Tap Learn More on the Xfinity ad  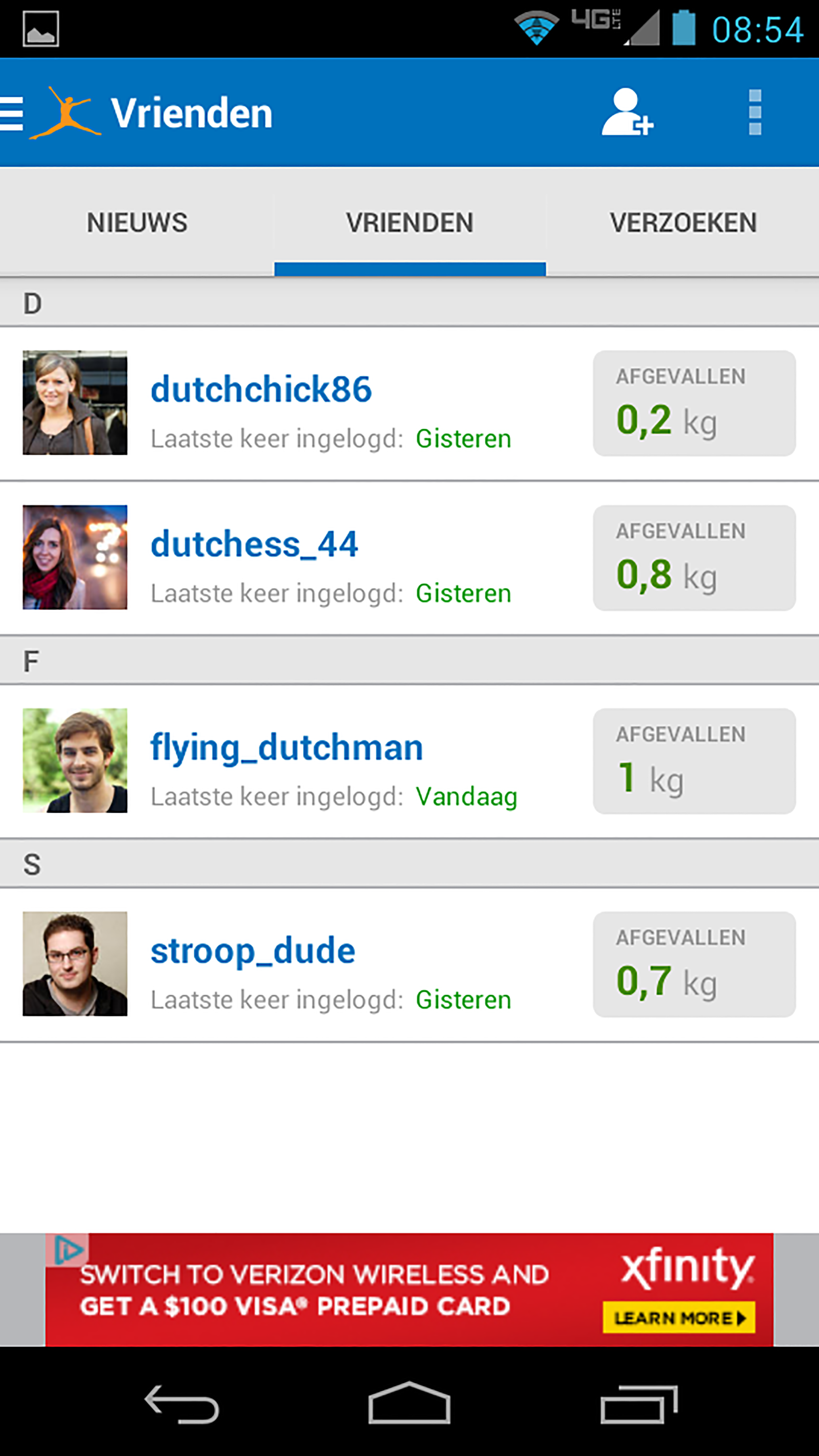pyautogui.click(x=679, y=1318)
